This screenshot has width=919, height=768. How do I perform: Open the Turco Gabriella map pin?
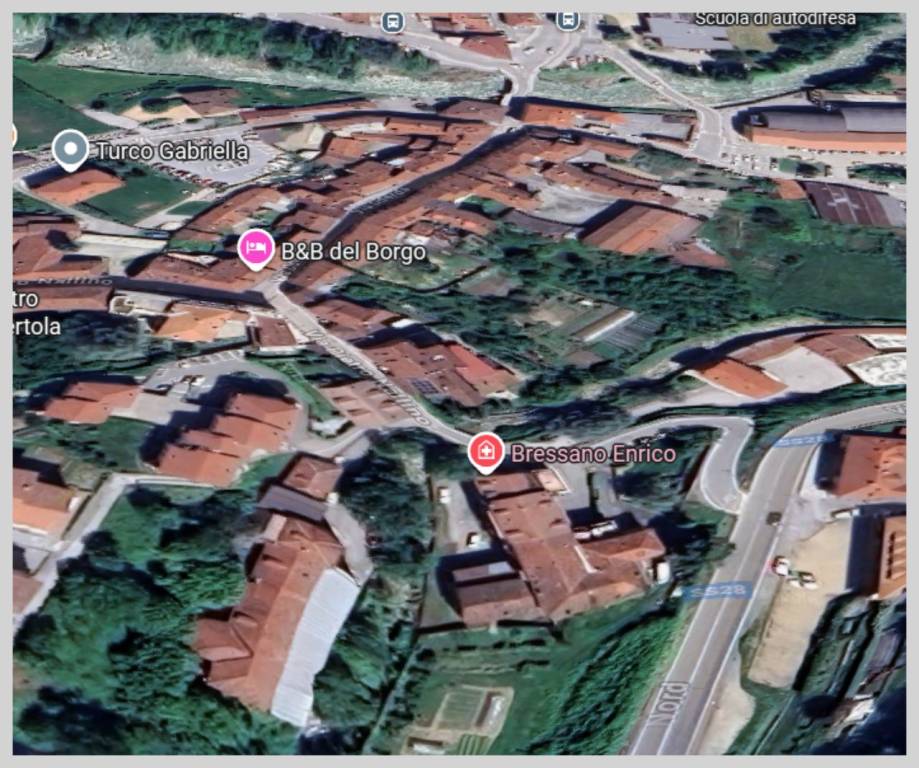click(70, 150)
